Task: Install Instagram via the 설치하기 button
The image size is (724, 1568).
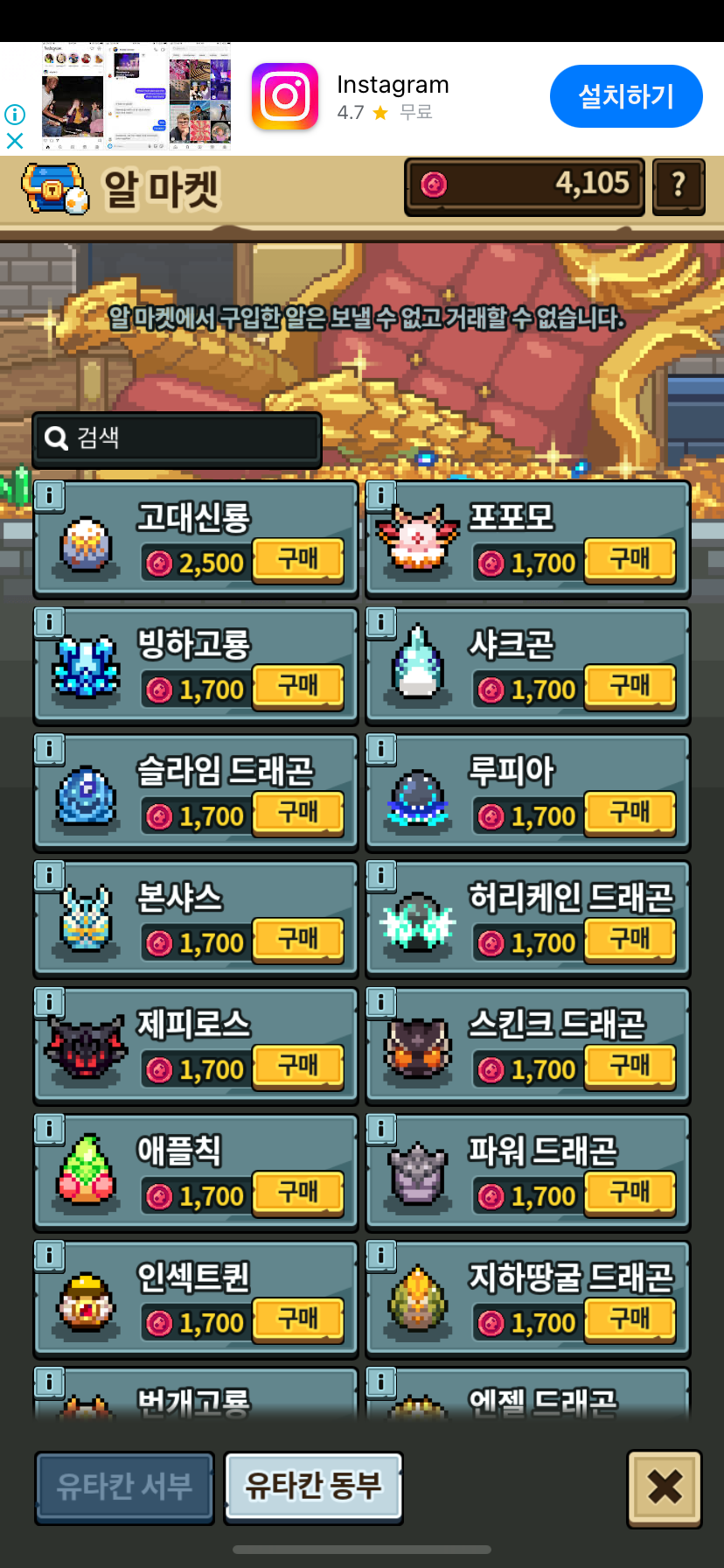Action: 626,96
